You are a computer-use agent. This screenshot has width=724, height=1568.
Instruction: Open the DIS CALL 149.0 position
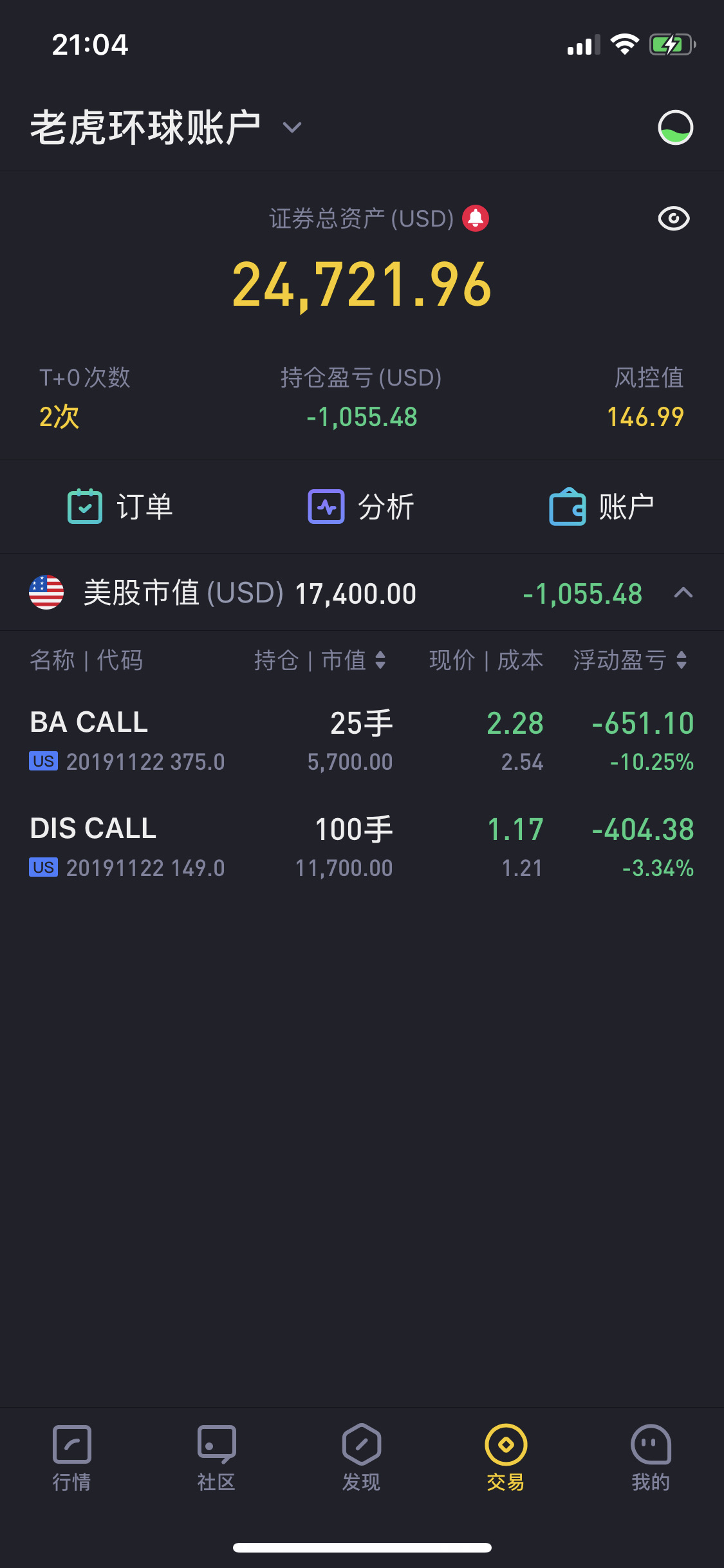362,846
